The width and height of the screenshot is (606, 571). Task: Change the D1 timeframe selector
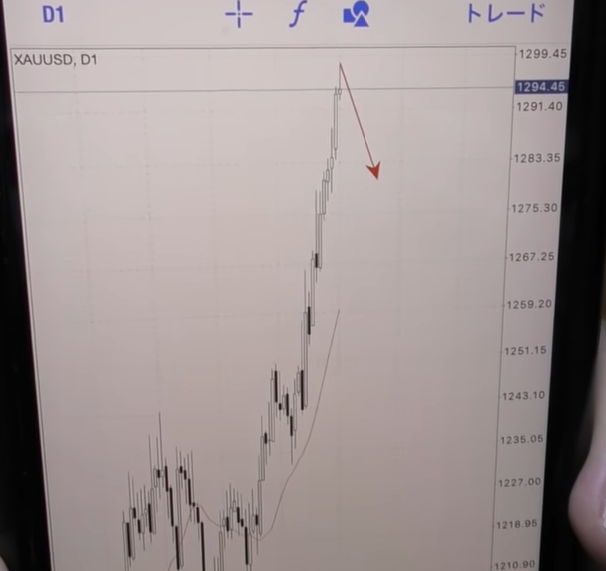click(x=53, y=14)
